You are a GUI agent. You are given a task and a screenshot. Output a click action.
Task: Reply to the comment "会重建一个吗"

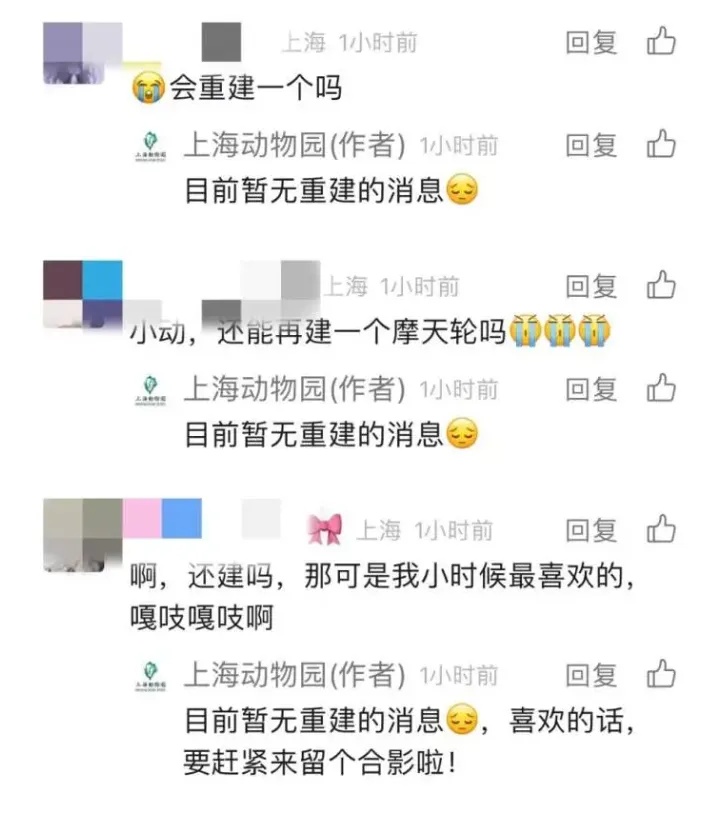[591, 42]
